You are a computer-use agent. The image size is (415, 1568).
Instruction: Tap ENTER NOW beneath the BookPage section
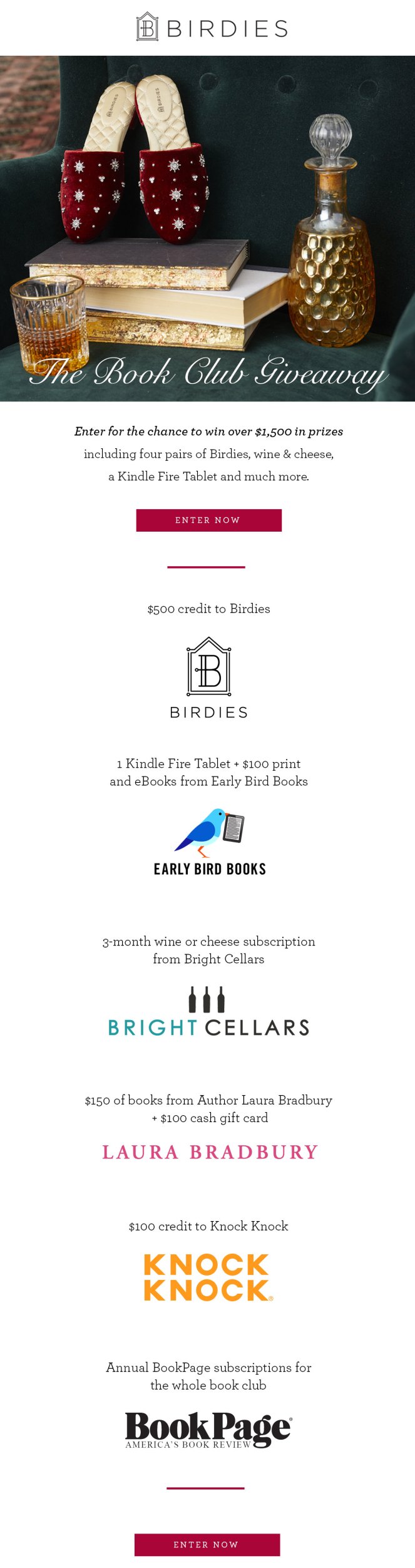coord(207,1544)
